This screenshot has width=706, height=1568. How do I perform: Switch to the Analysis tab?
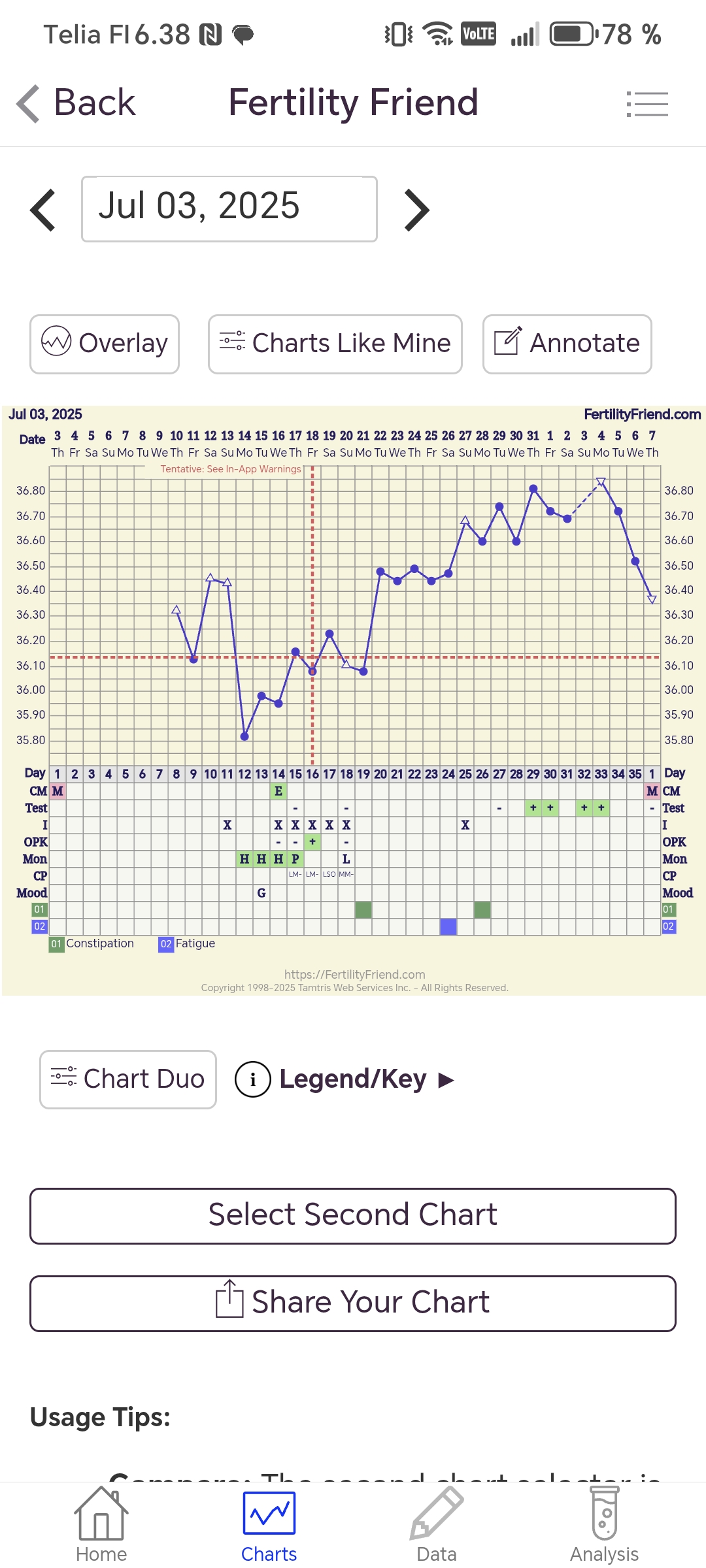[604, 1525]
